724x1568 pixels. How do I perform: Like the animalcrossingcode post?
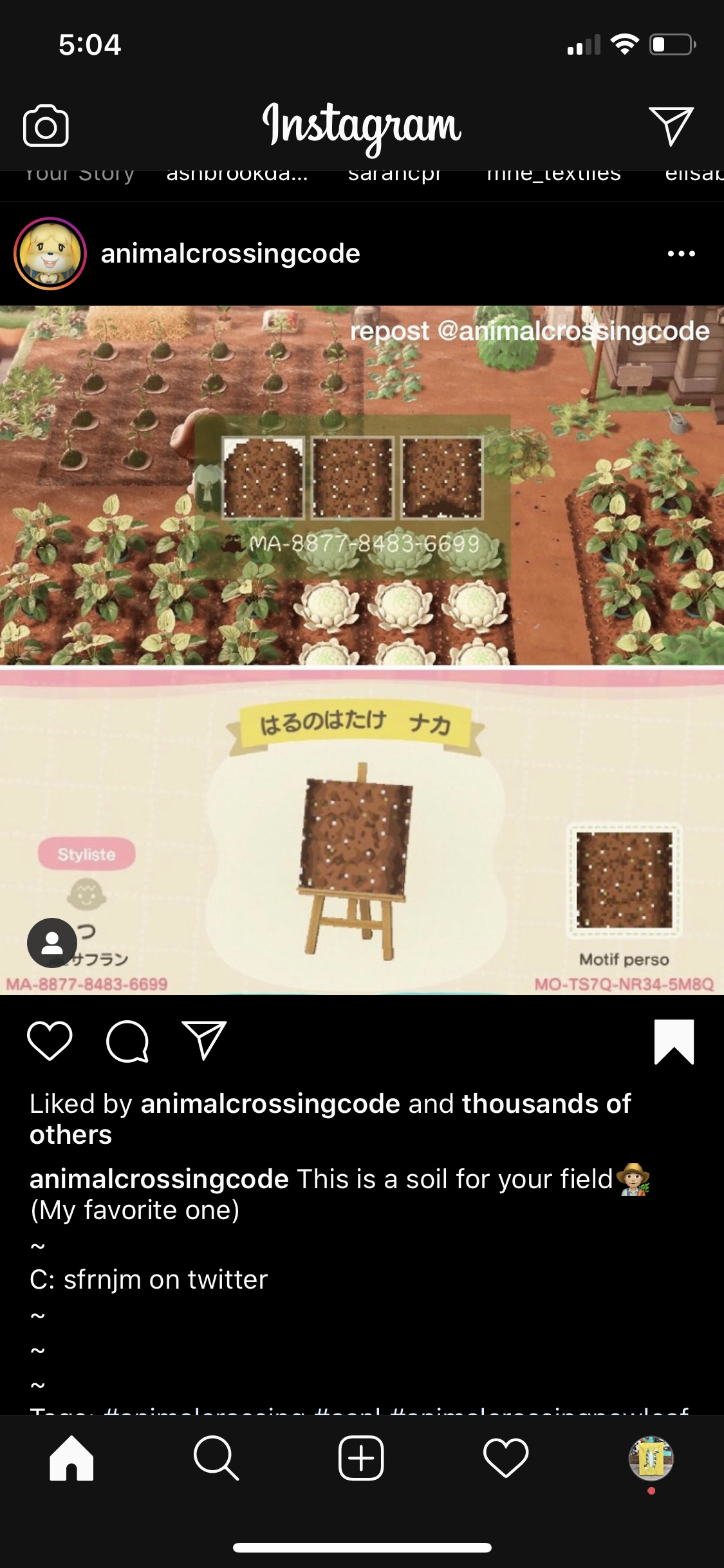[50, 1041]
